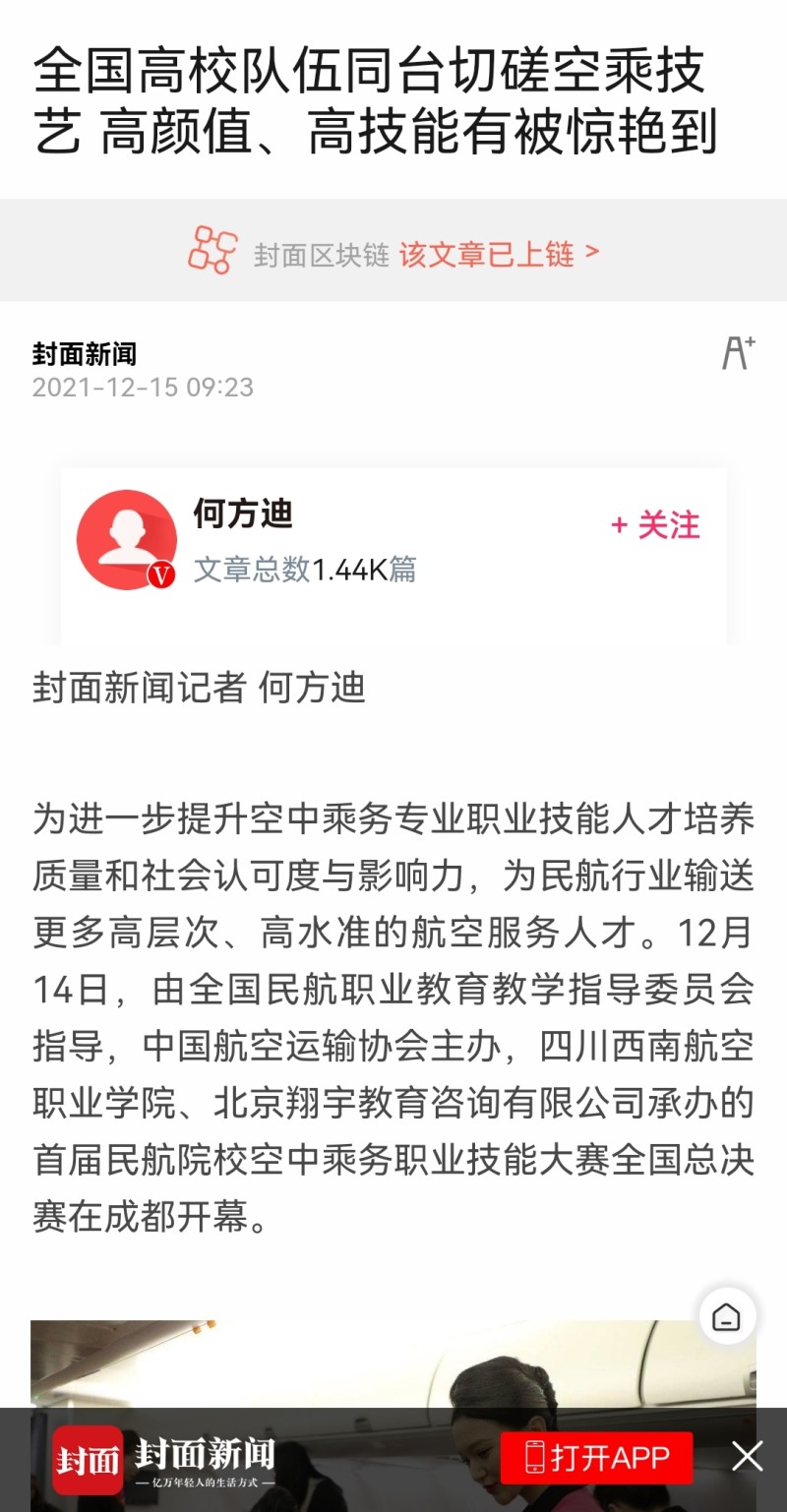
Task: Dismiss the 封面新闻 bottom app banner
Action: [748, 1457]
